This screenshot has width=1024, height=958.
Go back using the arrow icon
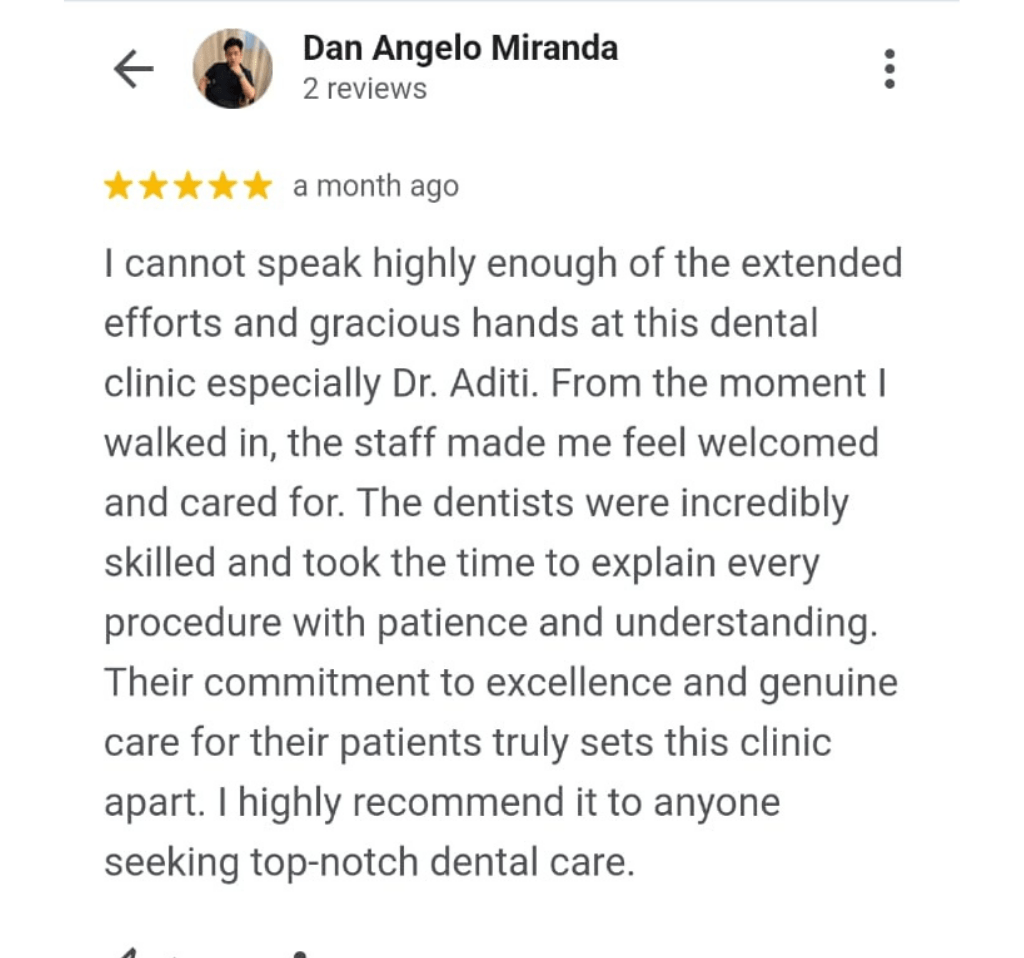tap(133, 69)
